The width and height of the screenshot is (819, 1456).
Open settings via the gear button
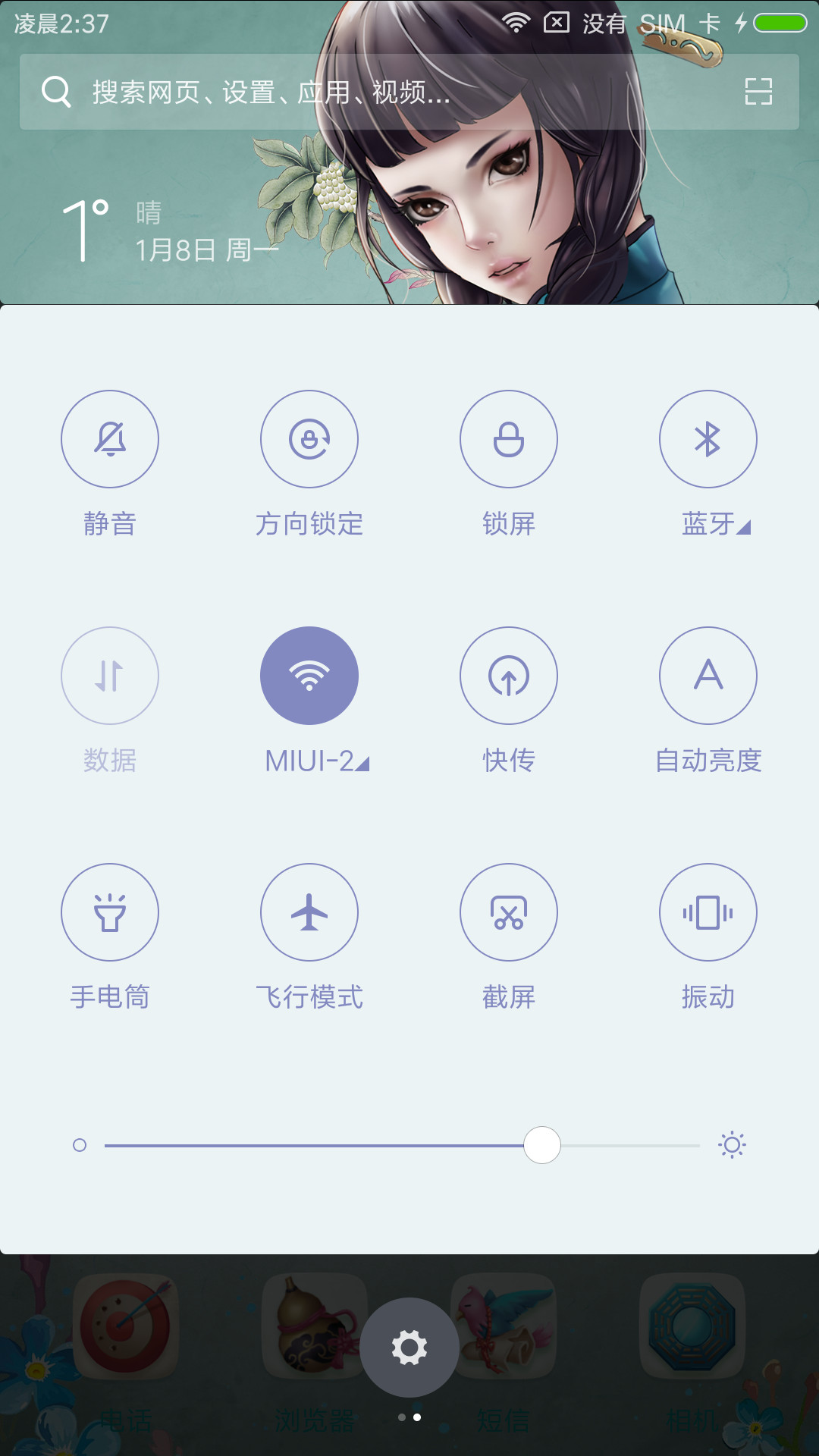click(409, 1348)
